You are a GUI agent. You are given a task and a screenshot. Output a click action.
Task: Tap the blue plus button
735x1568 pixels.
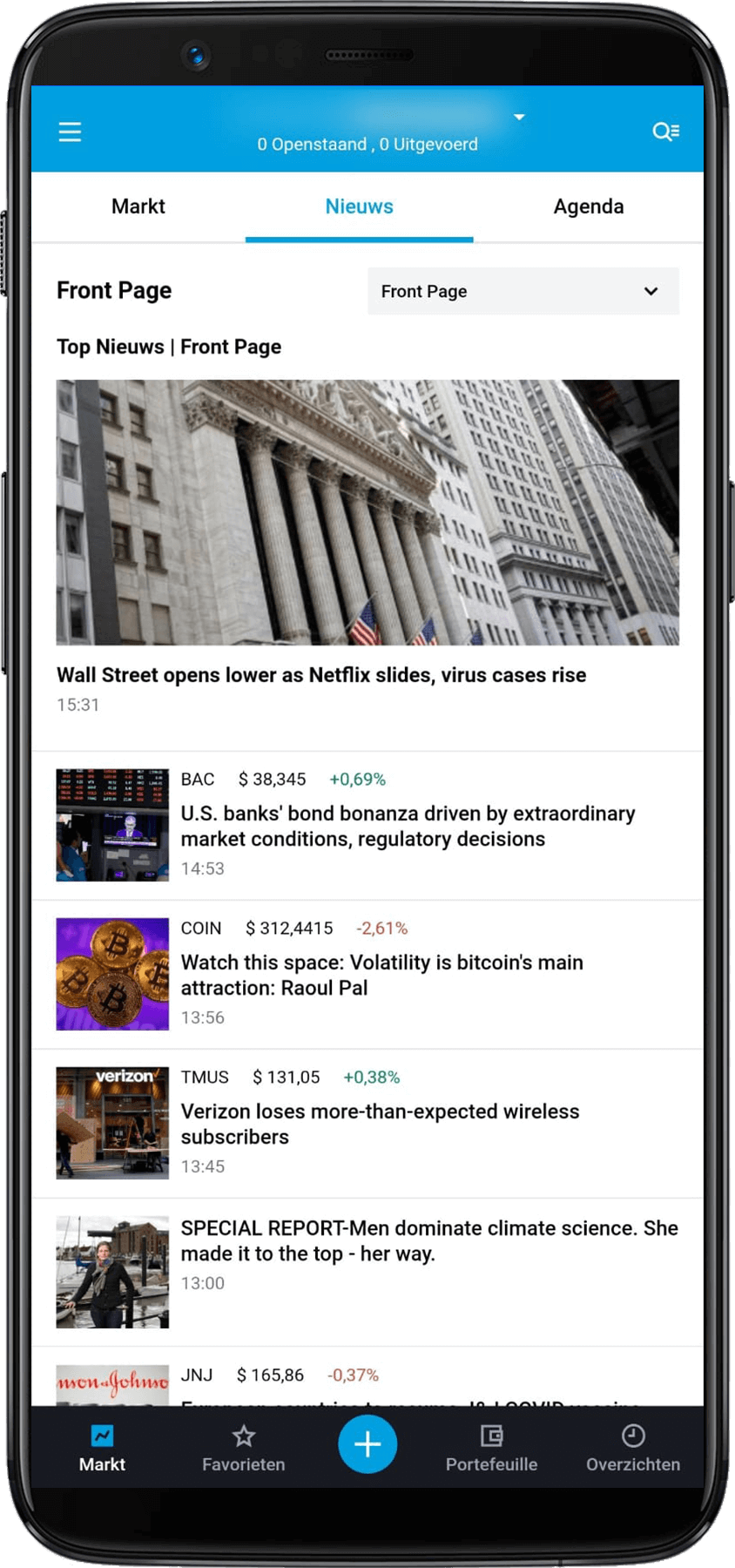tap(367, 1443)
